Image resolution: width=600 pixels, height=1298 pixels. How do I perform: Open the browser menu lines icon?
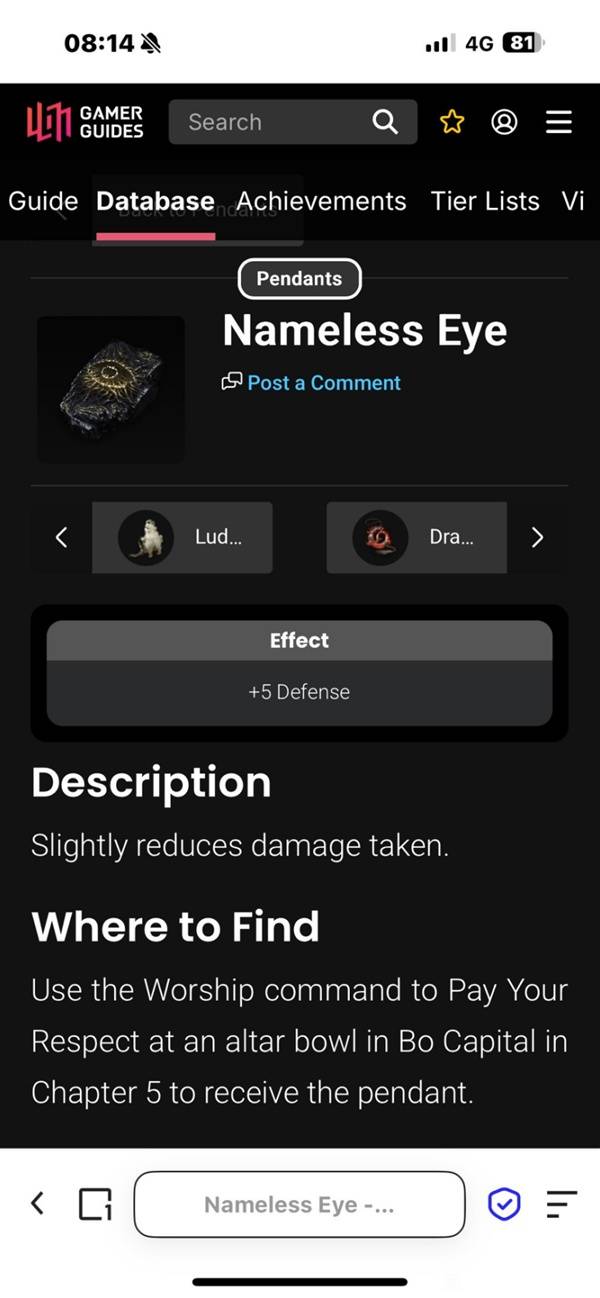pos(562,1205)
